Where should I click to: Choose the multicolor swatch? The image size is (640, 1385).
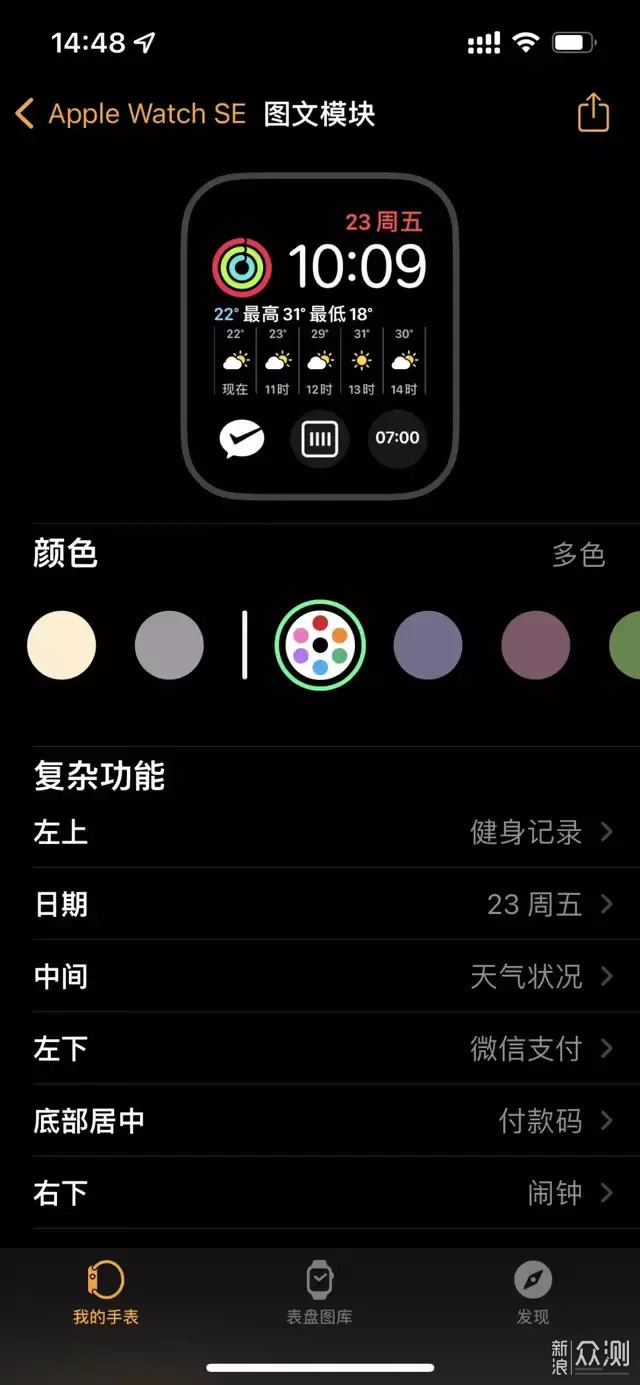(x=320, y=646)
